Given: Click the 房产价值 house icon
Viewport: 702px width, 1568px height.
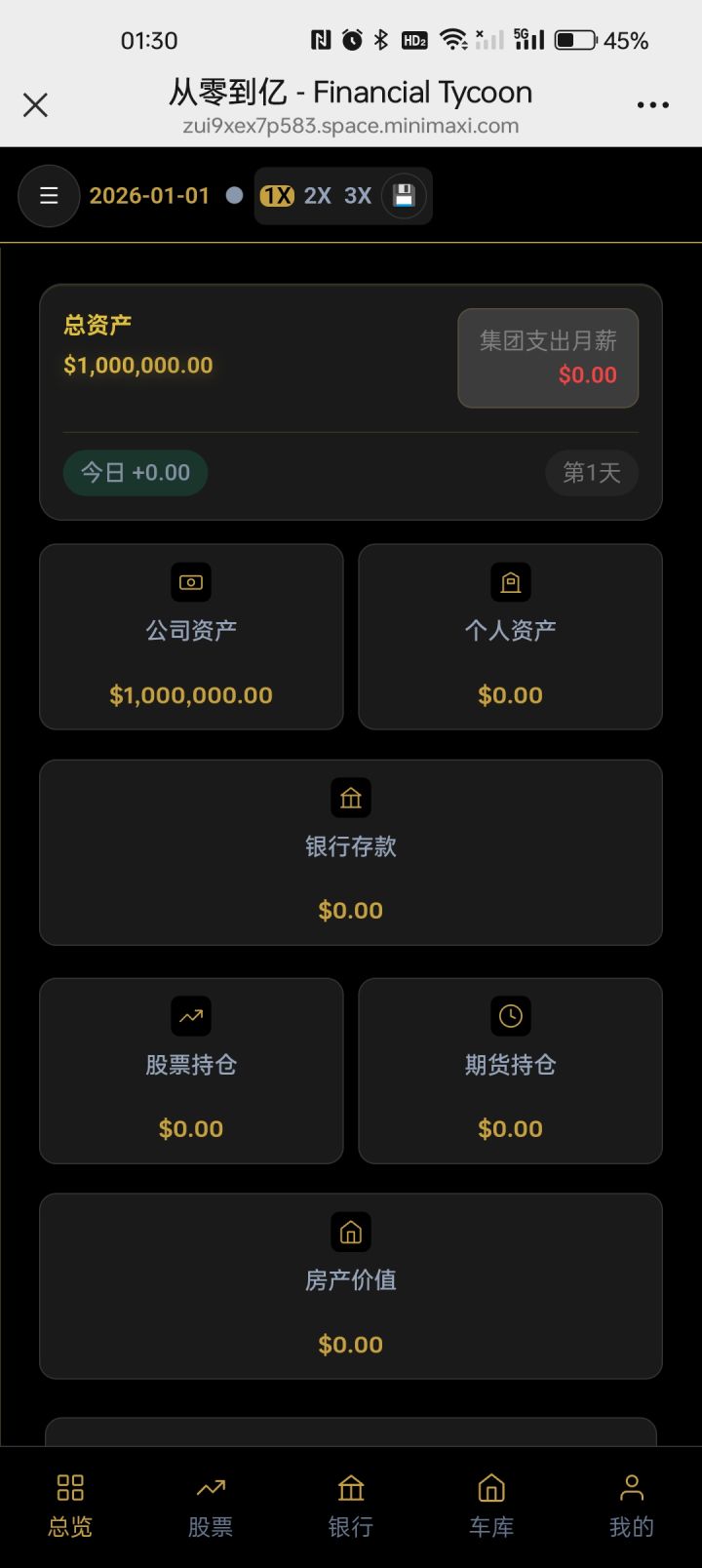Looking at the screenshot, I should coord(350,1232).
